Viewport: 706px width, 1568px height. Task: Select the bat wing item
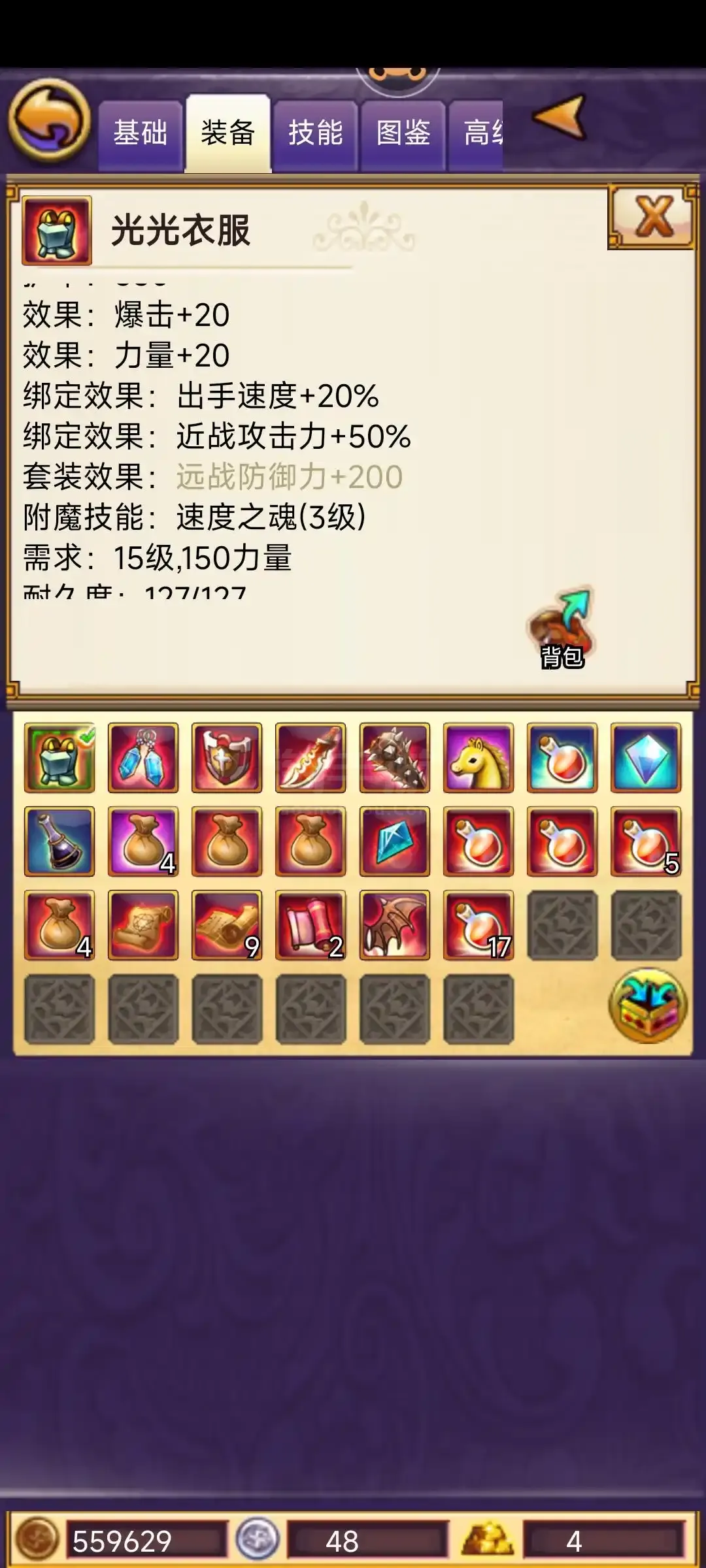pos(395,925)
